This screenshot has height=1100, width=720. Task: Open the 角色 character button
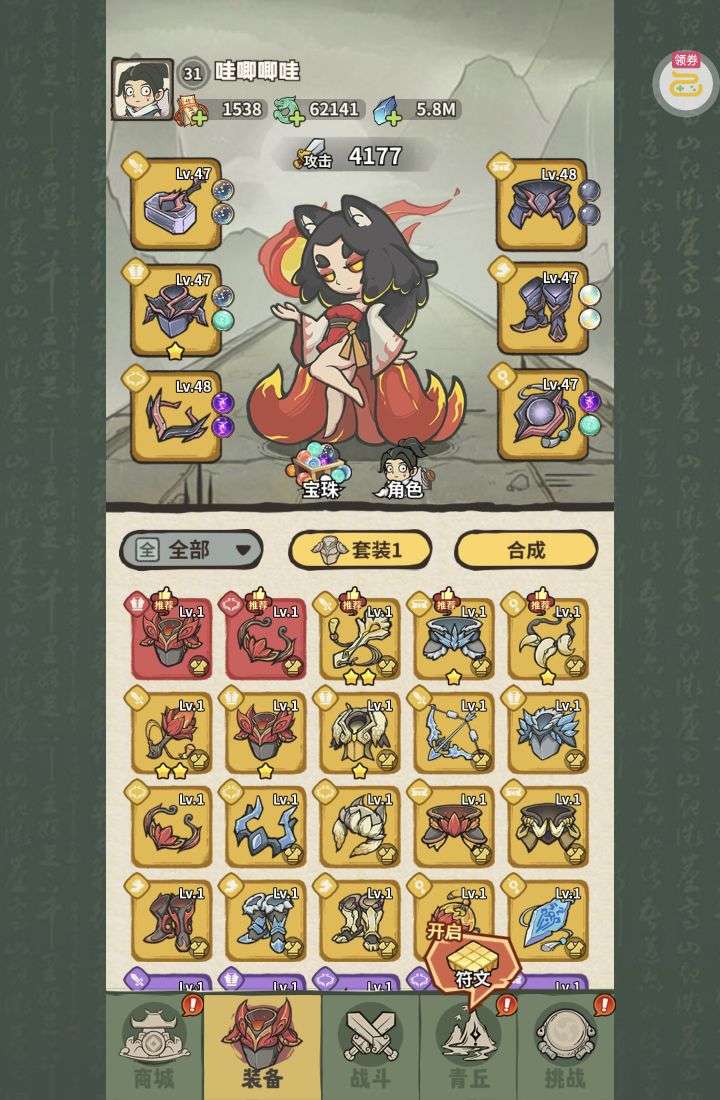click(x=403, y=470)
